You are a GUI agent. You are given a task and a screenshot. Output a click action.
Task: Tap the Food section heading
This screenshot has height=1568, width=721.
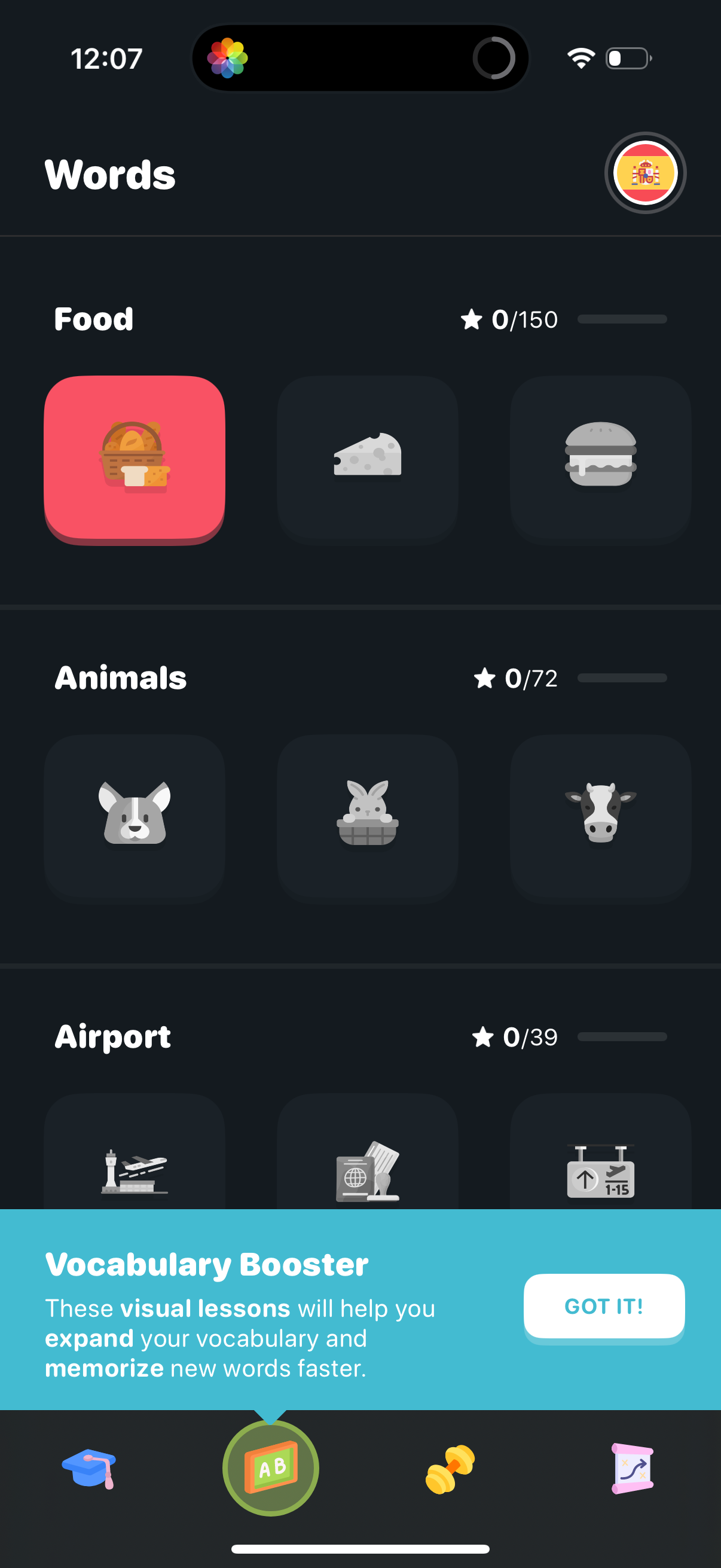[x=94, y=319]
